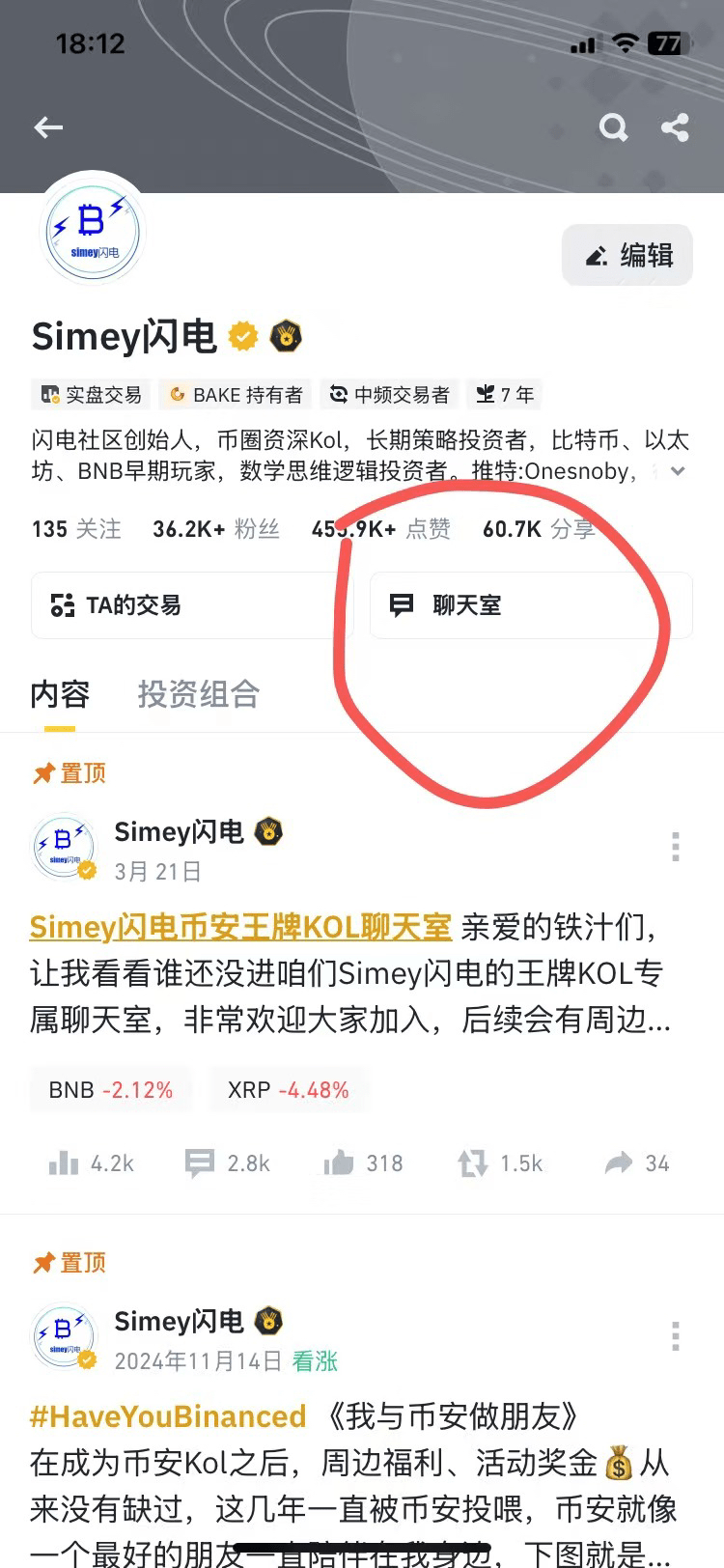Share this profile via share icon

point(675,127)
